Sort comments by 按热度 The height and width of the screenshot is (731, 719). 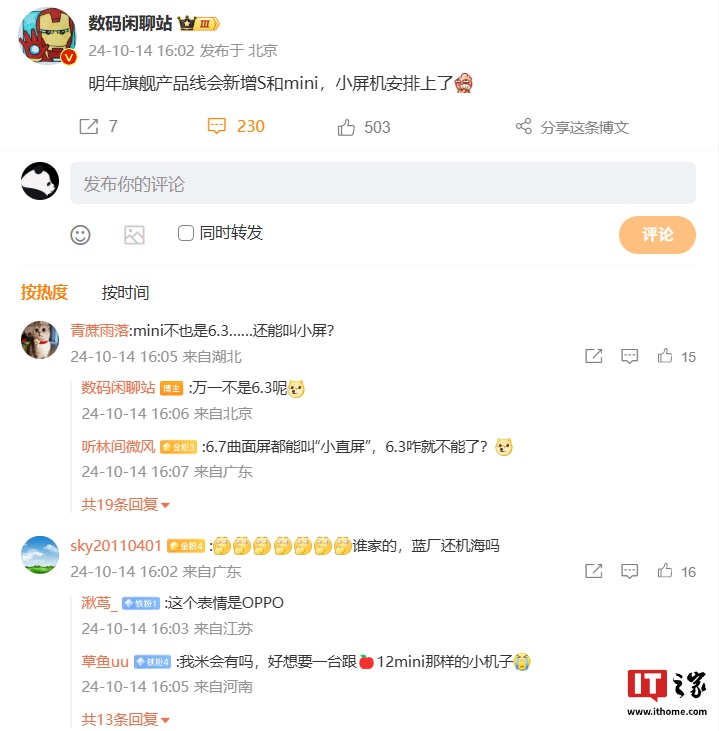click(44, 292)
